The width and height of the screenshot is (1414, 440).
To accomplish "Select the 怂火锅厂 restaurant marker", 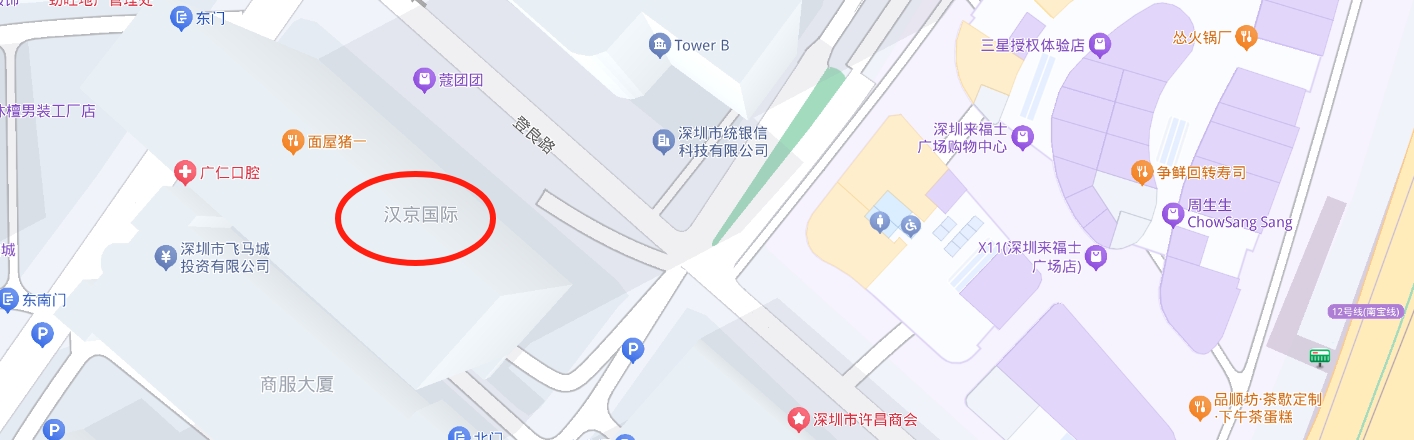I will 1245,38.
